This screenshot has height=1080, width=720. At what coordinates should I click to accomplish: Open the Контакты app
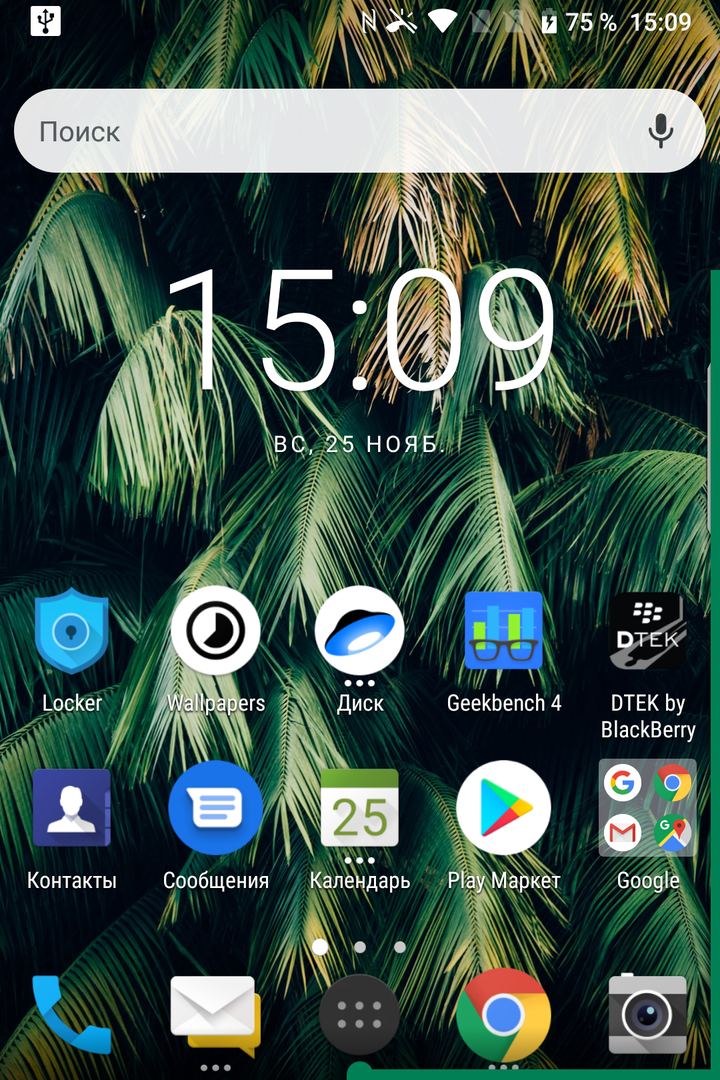coord(72,808)
